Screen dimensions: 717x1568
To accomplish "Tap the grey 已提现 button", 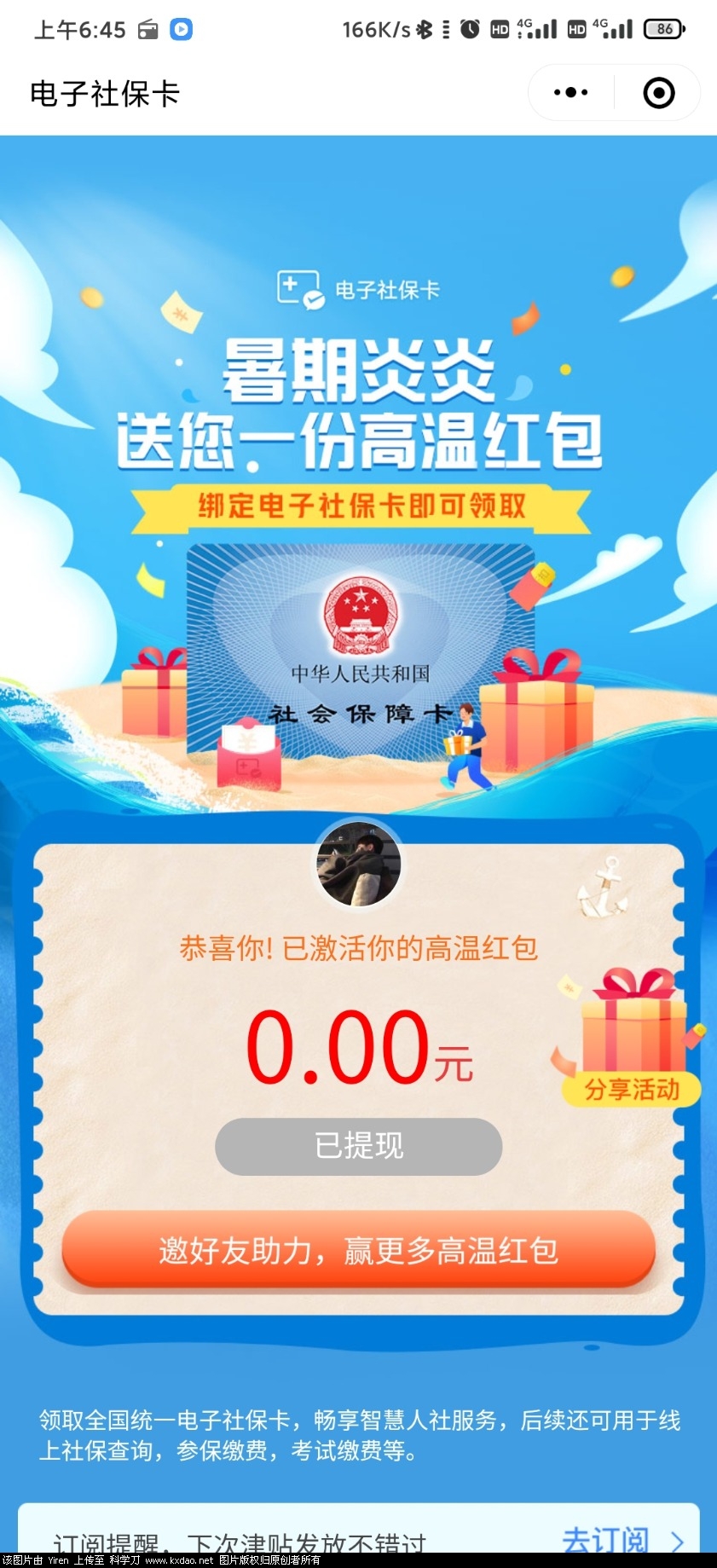I will [358, 1146].
